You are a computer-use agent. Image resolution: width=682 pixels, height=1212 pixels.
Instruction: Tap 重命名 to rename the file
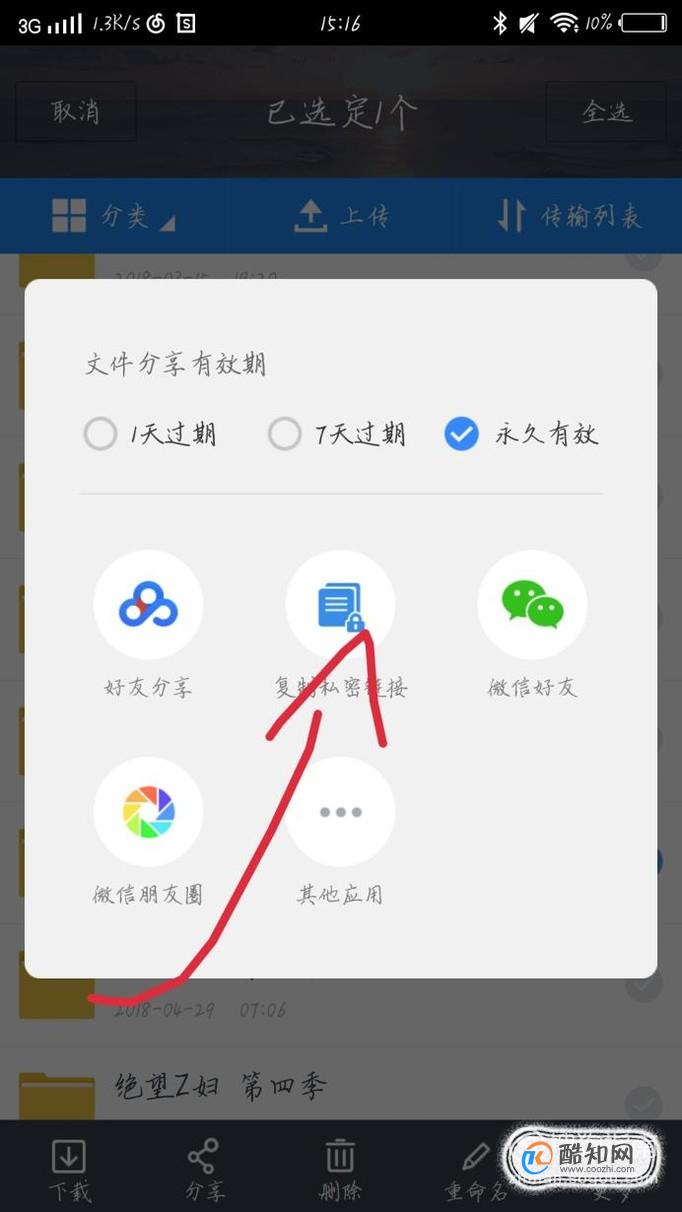(476, 1168)
